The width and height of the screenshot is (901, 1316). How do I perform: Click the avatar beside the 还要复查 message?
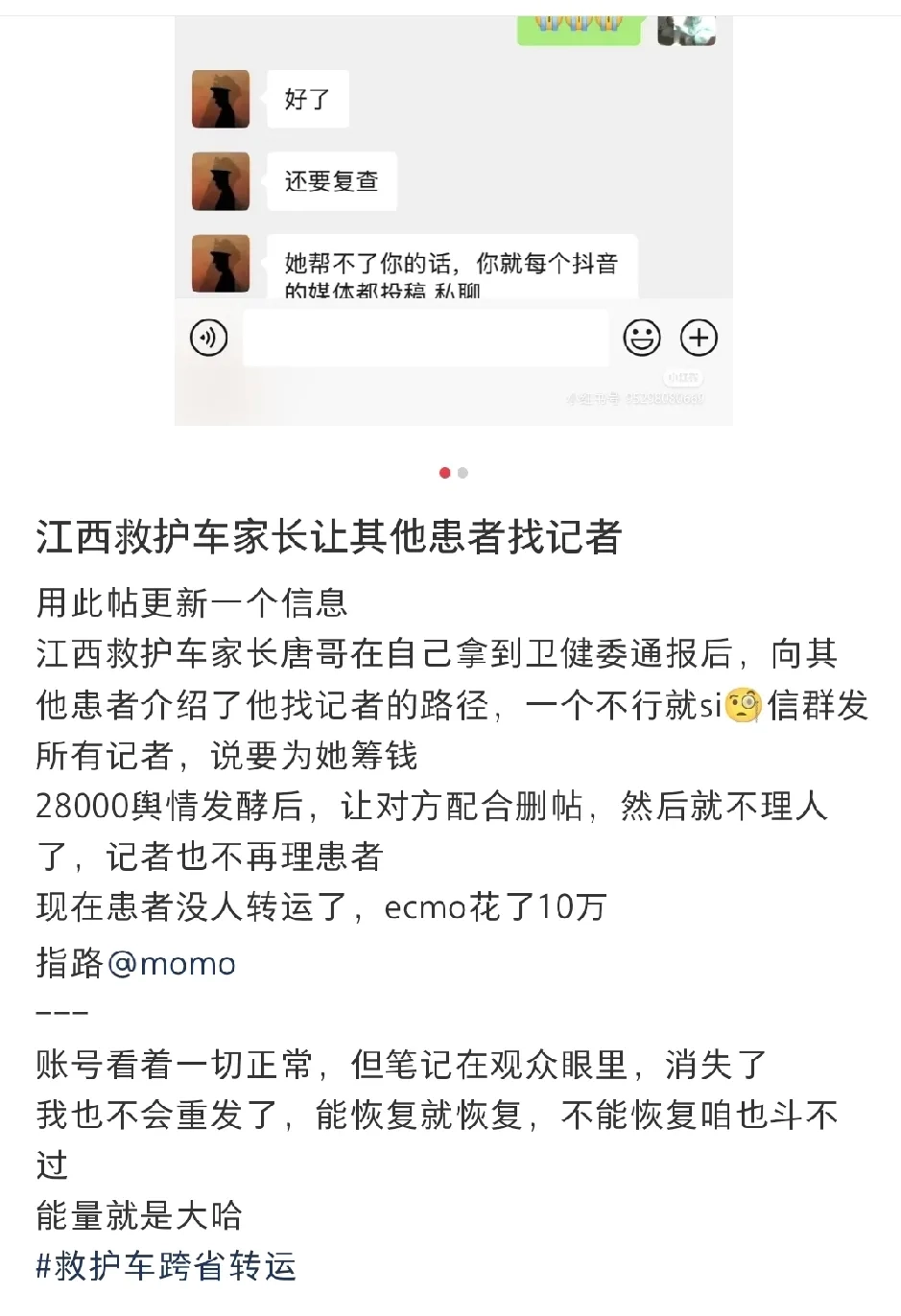coord(220,181)
